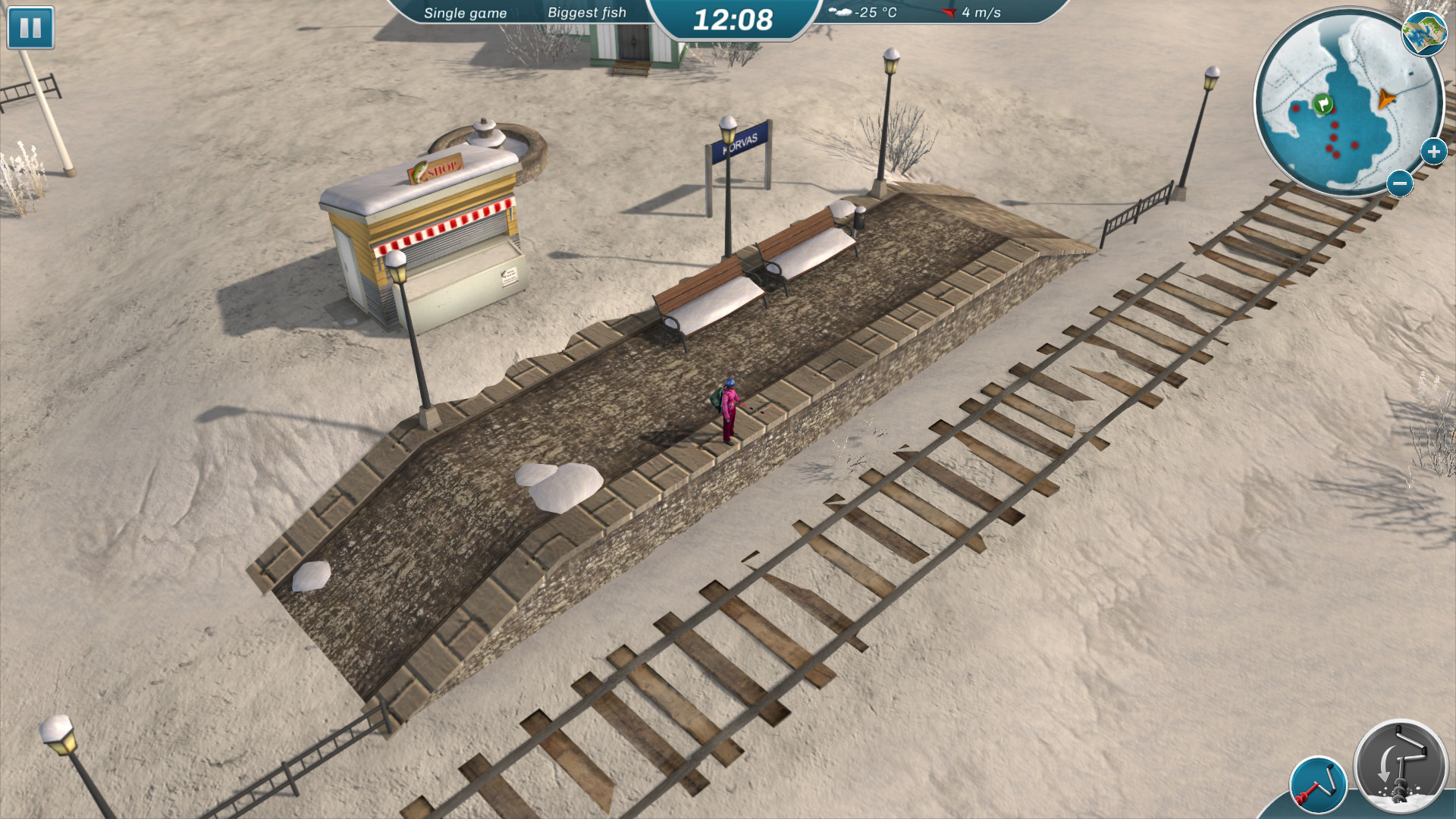1456x819 pixels.
Task: Zoom in the minimap
Action: (x=1433, y=152)
